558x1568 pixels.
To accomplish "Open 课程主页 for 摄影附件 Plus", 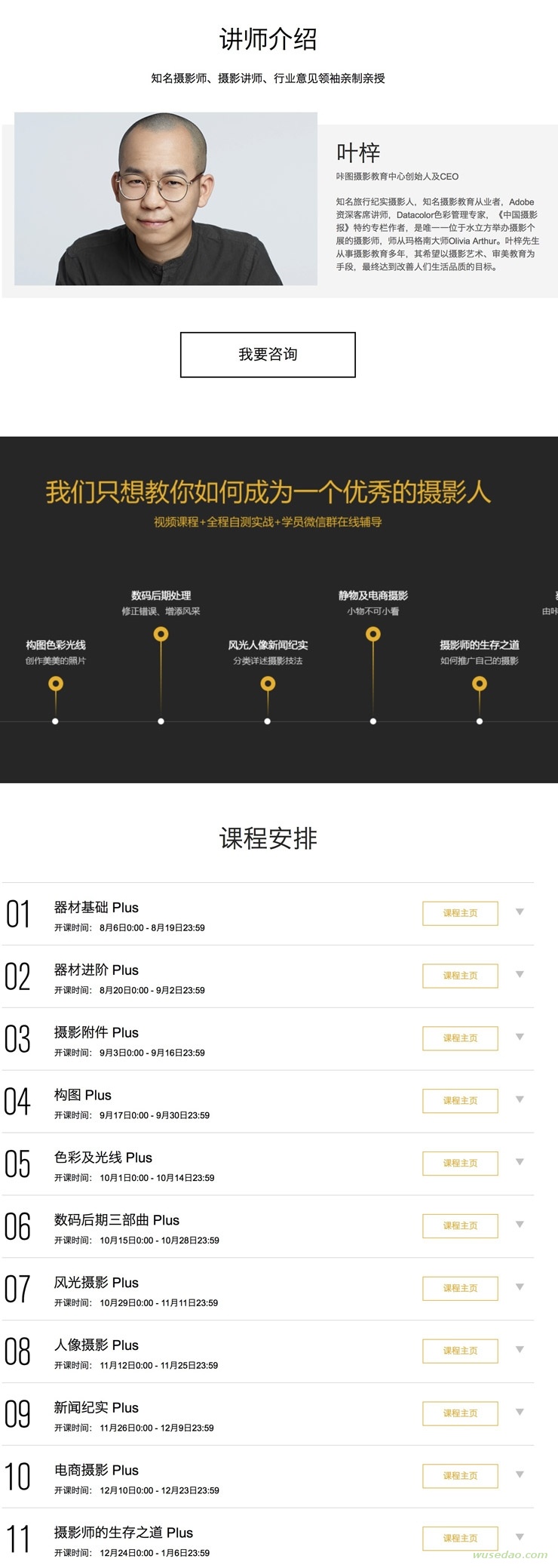I will (460, 1038).
